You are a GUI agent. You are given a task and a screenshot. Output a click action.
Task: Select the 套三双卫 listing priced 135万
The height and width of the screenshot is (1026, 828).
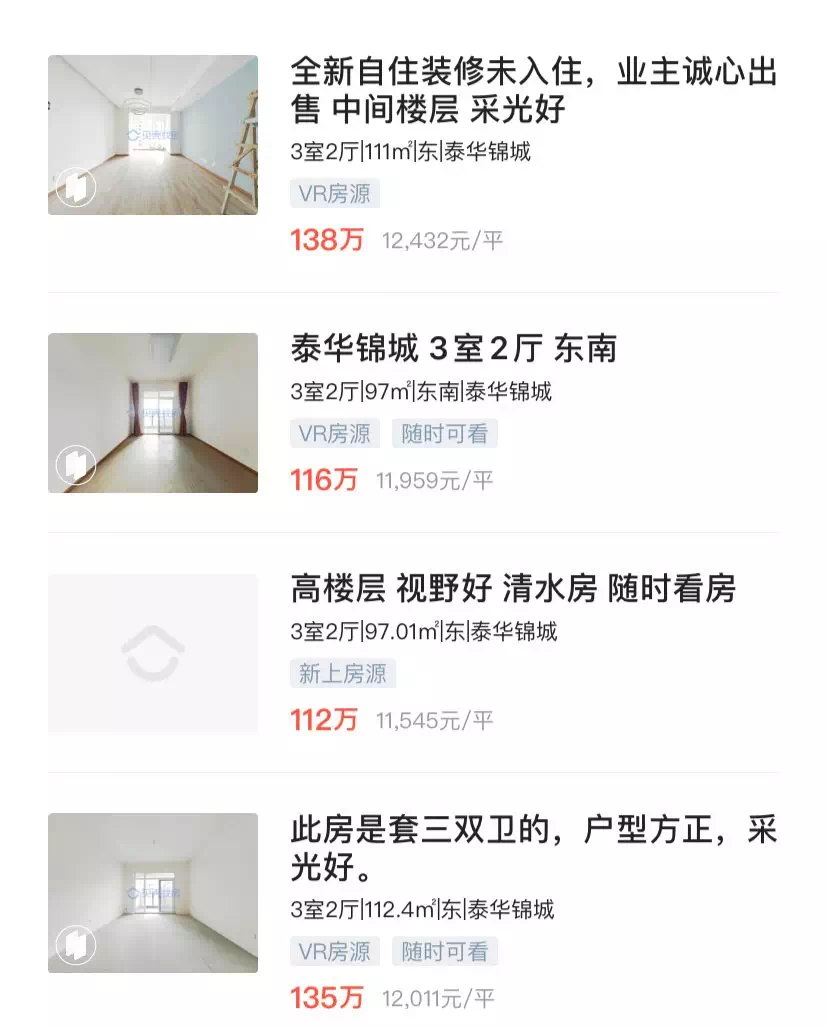coord(532,849)
